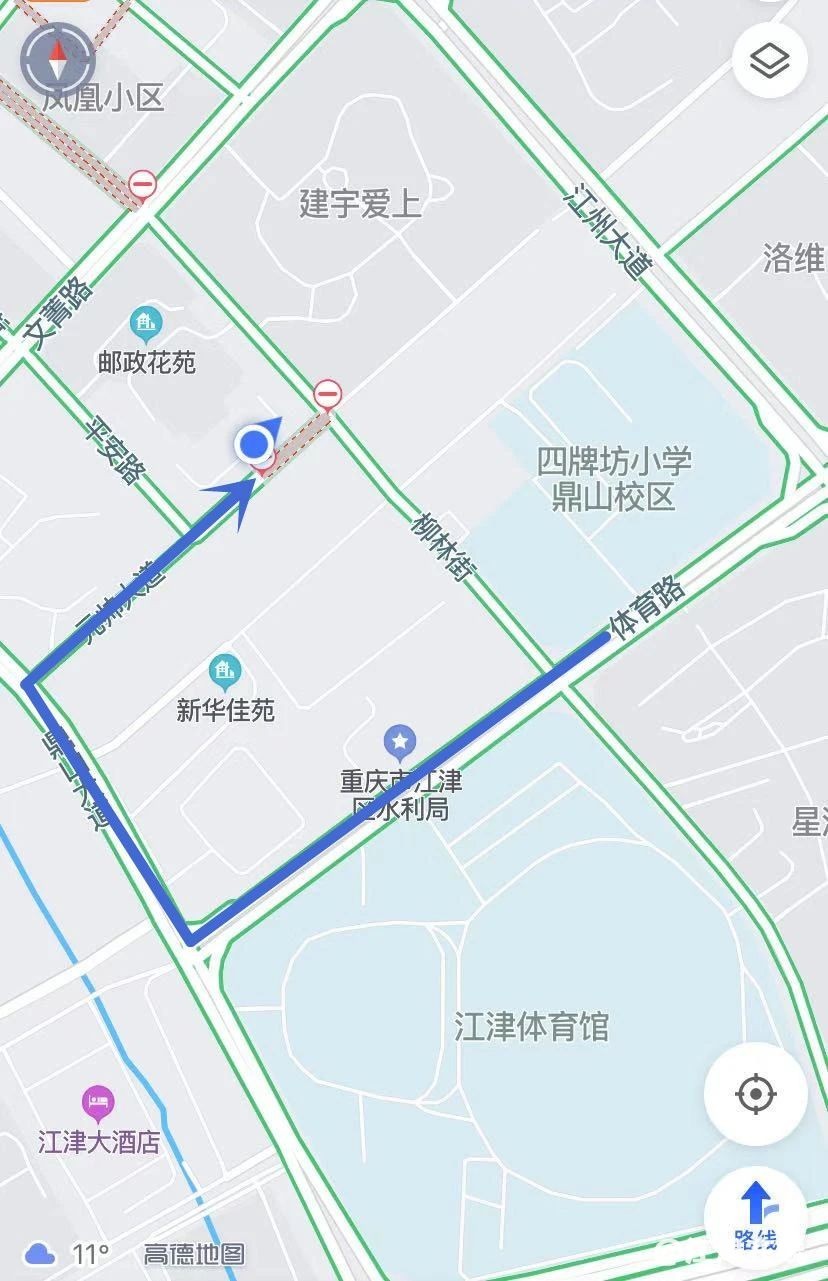
Task: Open the 新华佳苑 residence marker
Action: [225, 669]
